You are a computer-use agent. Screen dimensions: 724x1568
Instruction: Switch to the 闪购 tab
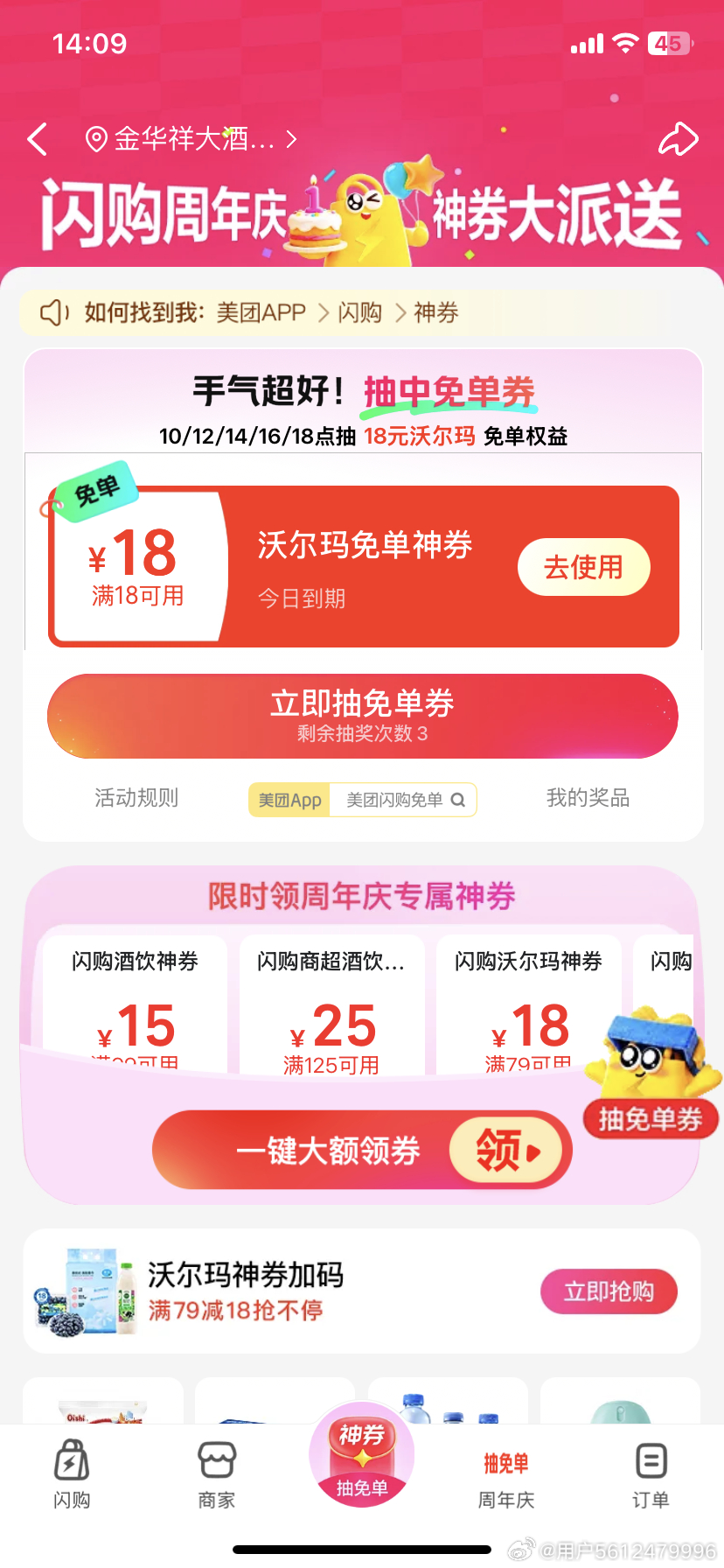(x=72, y=1474)
